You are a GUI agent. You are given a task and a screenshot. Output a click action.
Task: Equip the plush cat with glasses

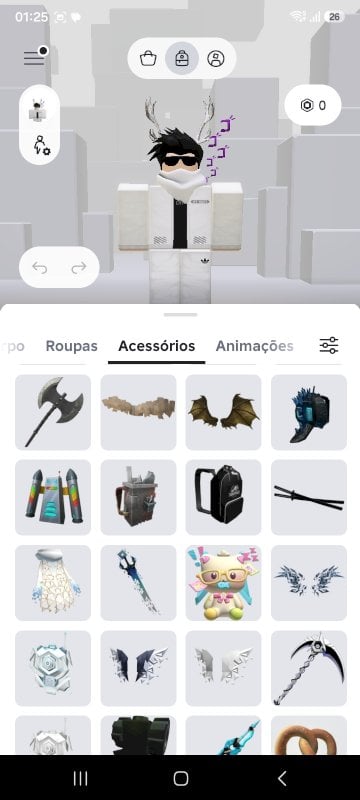tap(223, 583)
